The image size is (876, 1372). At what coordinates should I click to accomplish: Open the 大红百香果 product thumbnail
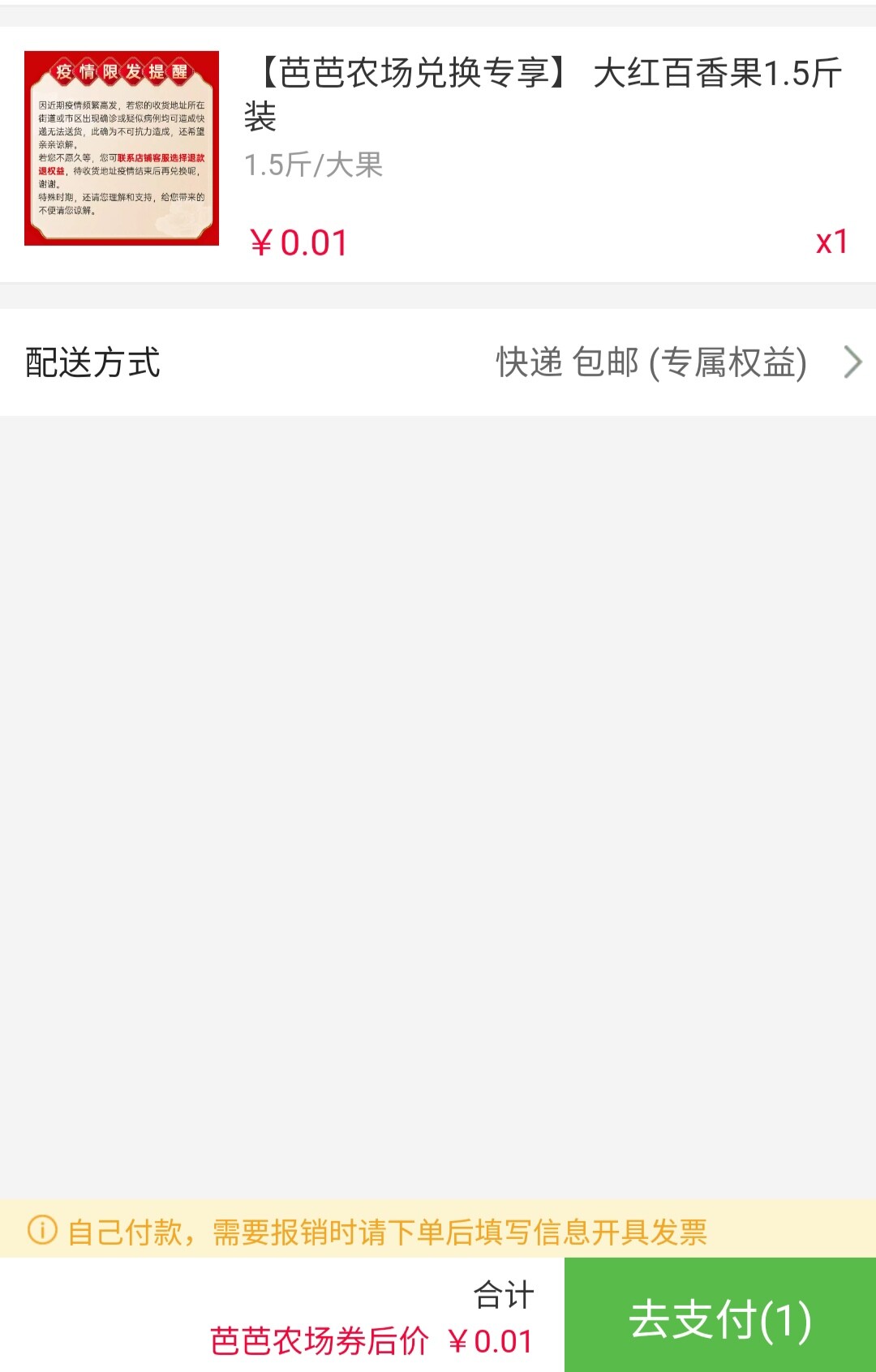[x=122, y=148]
